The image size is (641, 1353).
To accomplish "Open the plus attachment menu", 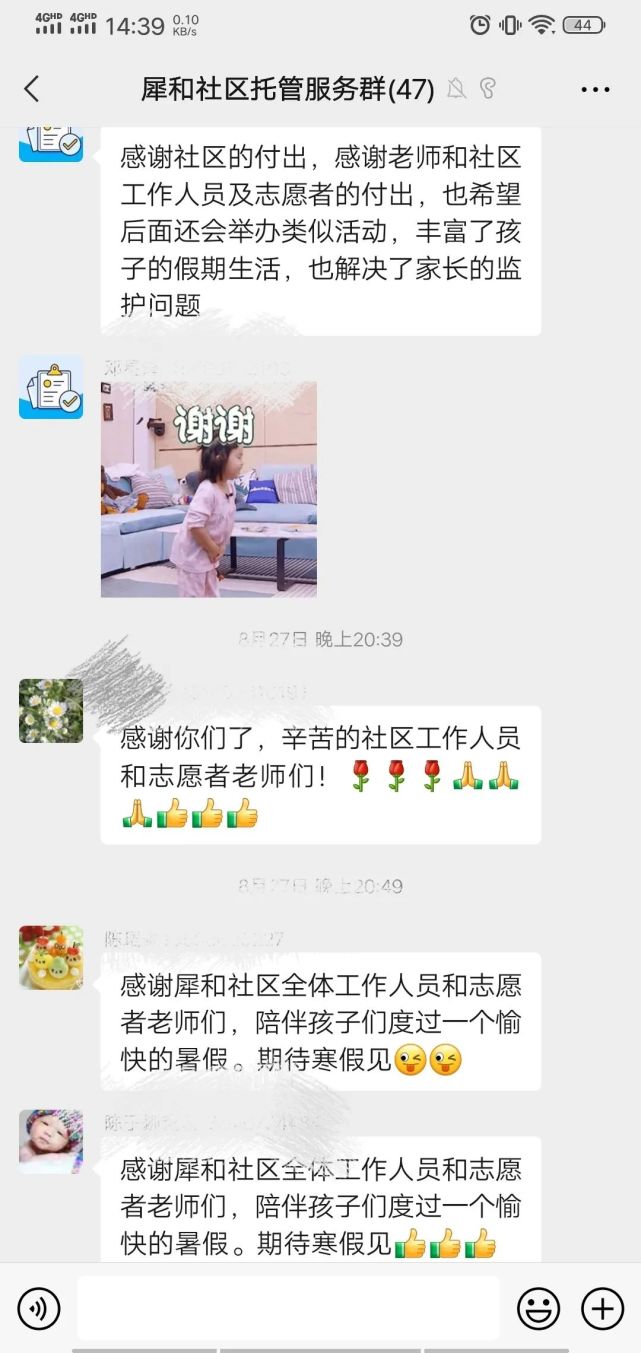I will (602, 1308).
